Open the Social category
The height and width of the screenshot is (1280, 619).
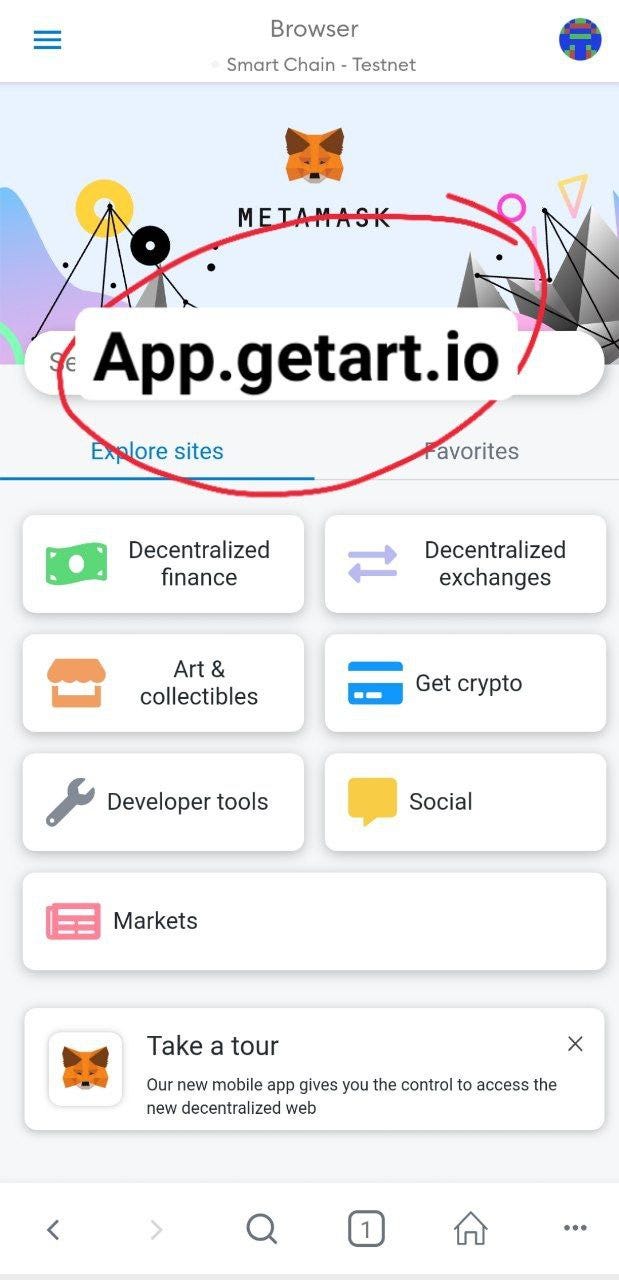click(x=465, y=802)
